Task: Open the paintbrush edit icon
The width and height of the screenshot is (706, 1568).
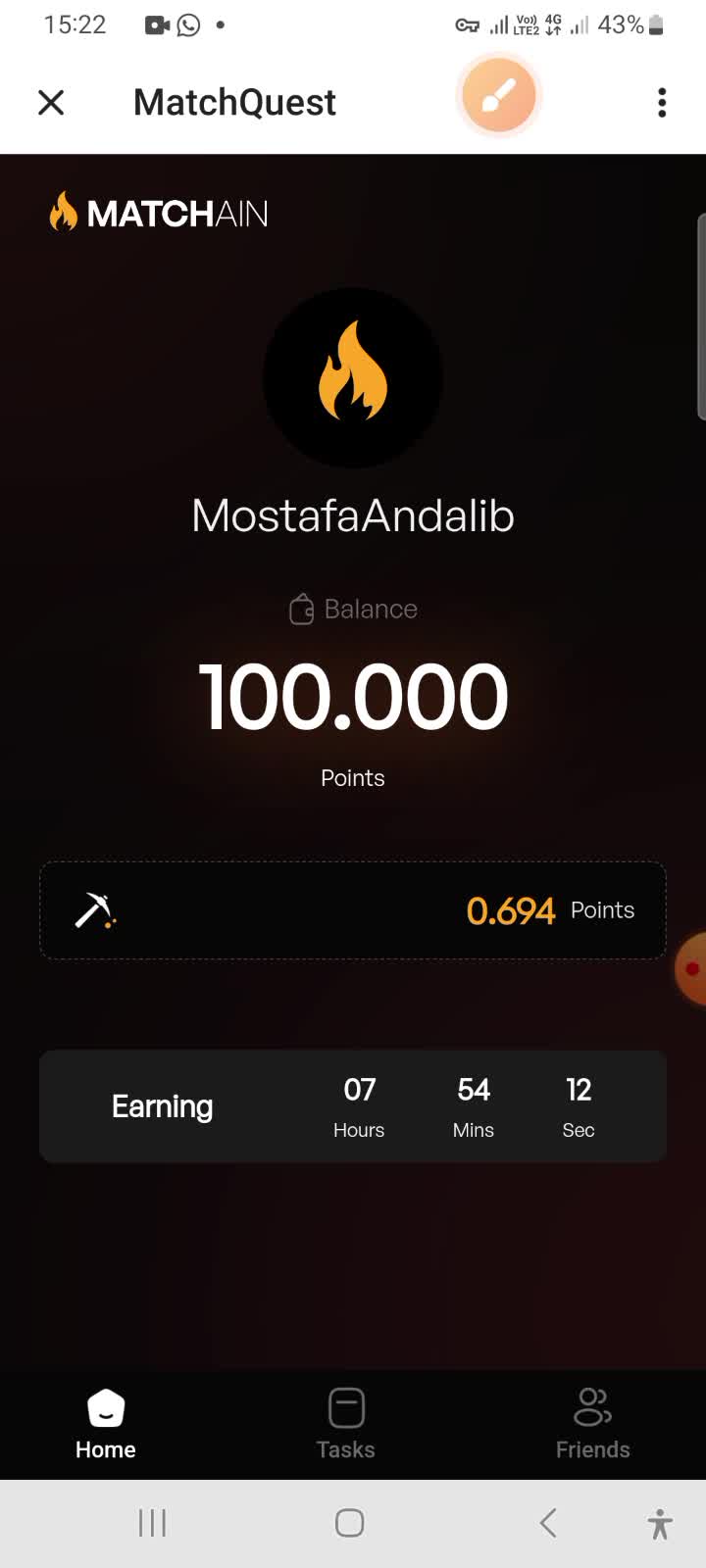Action: pyautogui.click(x=498, y=94)
